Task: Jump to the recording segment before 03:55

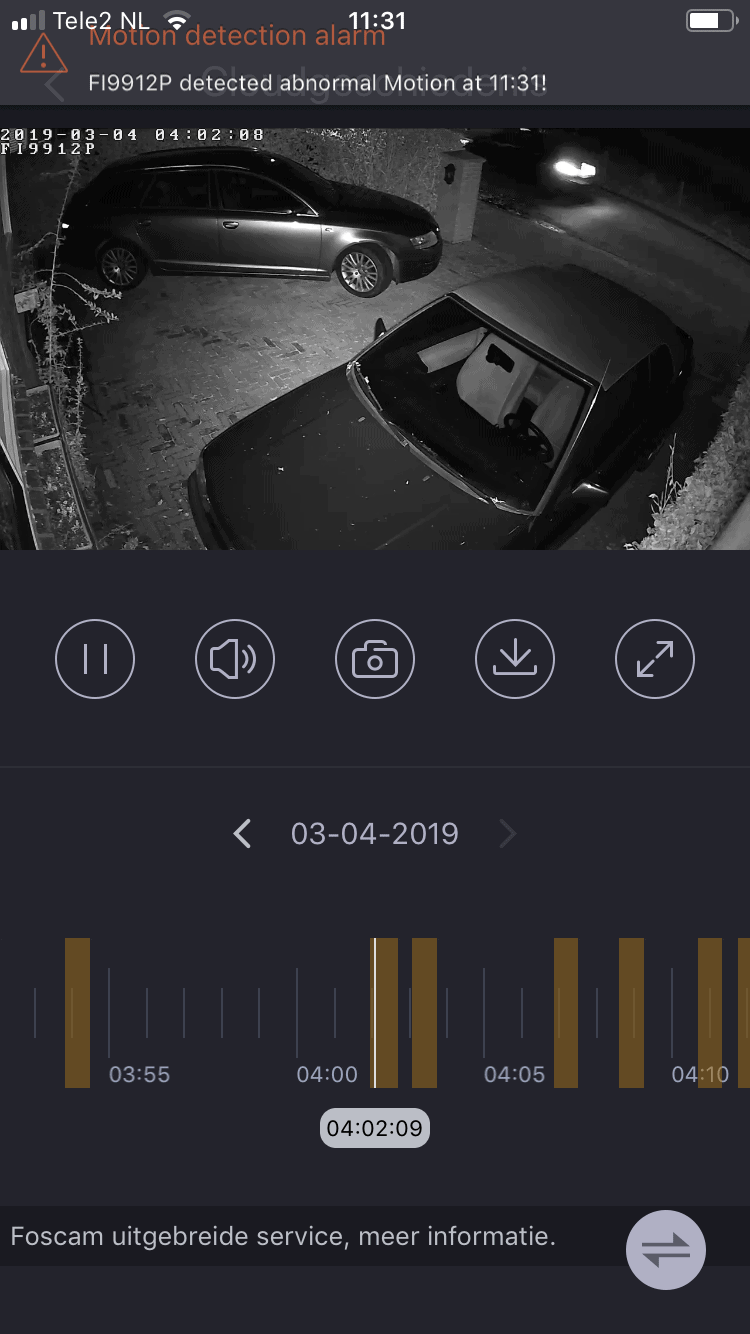Action: tap(77, 1012)
